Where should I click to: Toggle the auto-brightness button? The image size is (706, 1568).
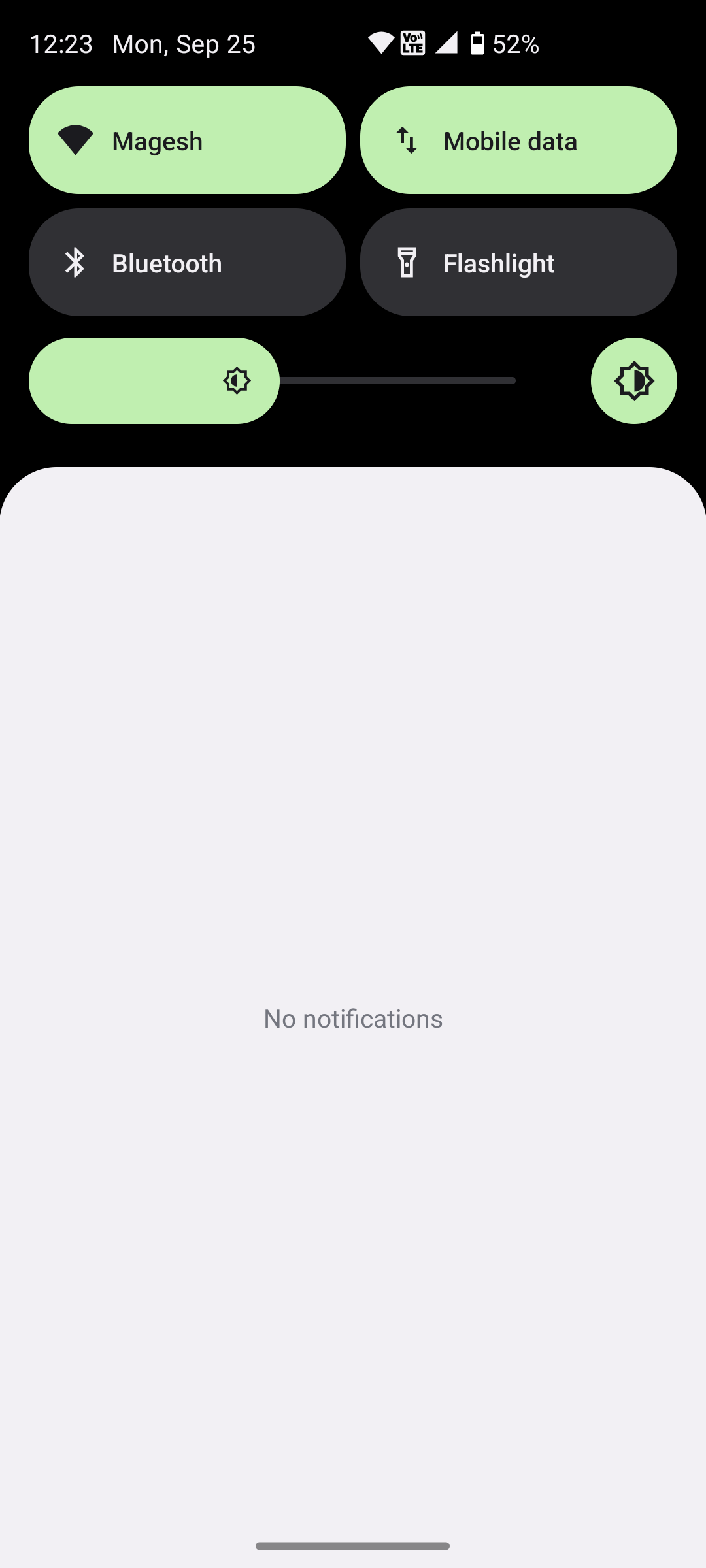tap(633, 381)
